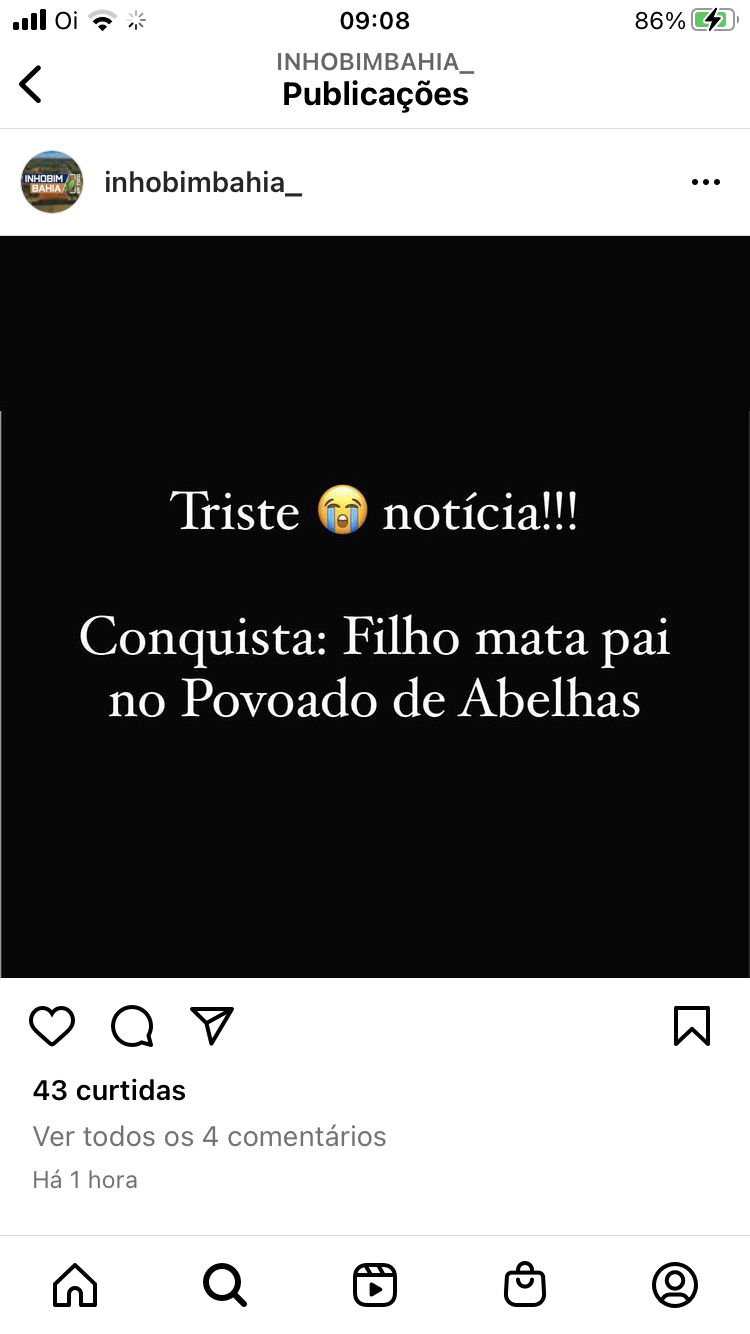750x1334 pixels.
Task: Open the inhobimbahia_ username link
Action: pyautogui.click(x=203, y=183)
